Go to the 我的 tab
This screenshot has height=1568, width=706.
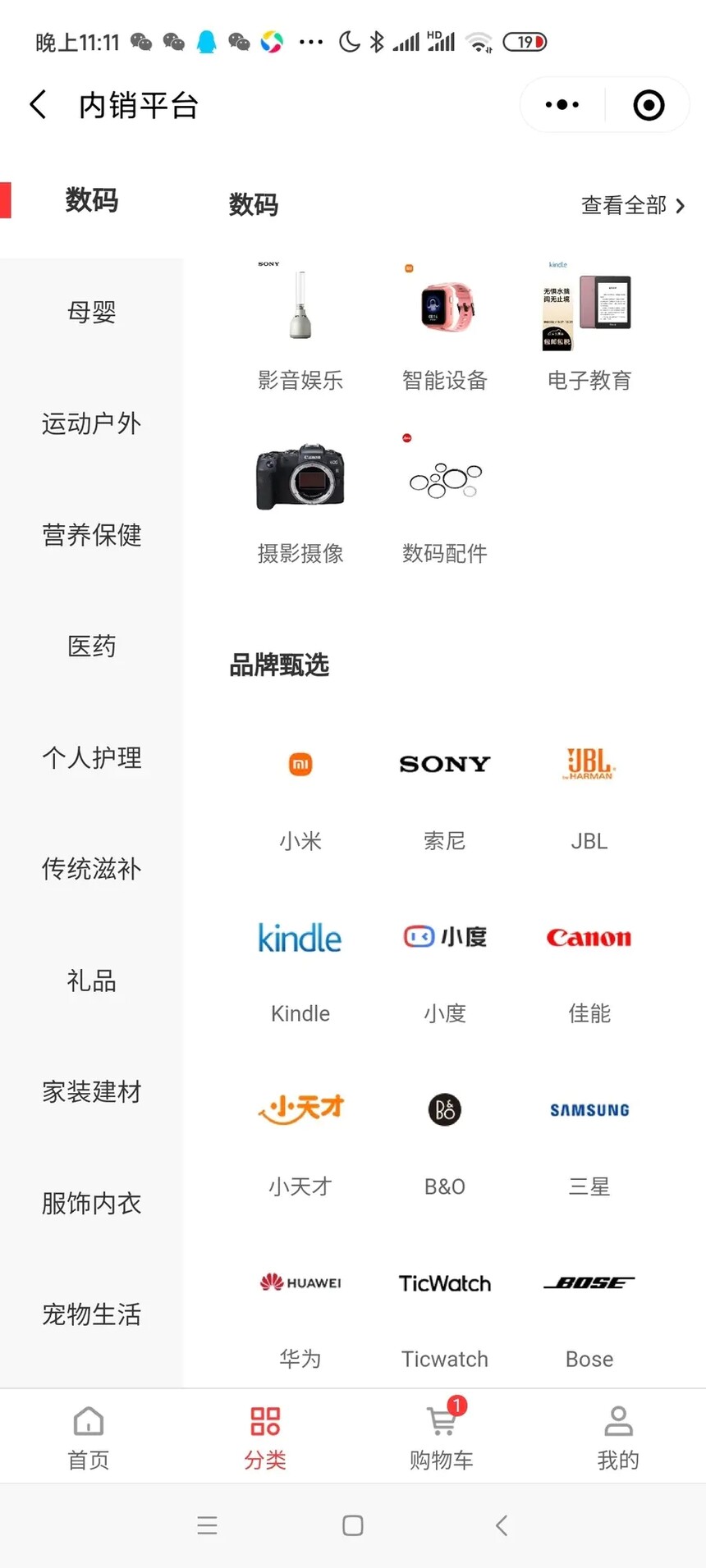pos(618,1438)
